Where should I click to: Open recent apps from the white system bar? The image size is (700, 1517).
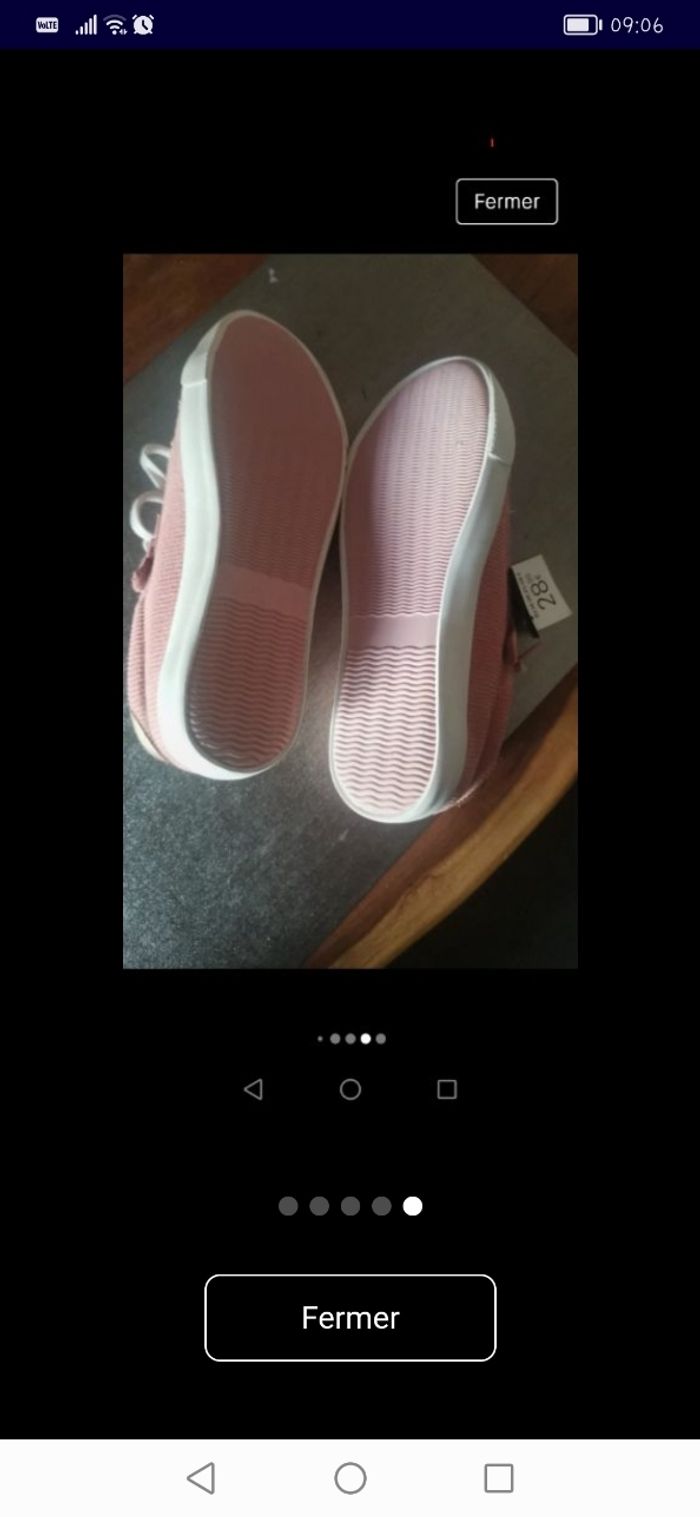pos(498,1478)
